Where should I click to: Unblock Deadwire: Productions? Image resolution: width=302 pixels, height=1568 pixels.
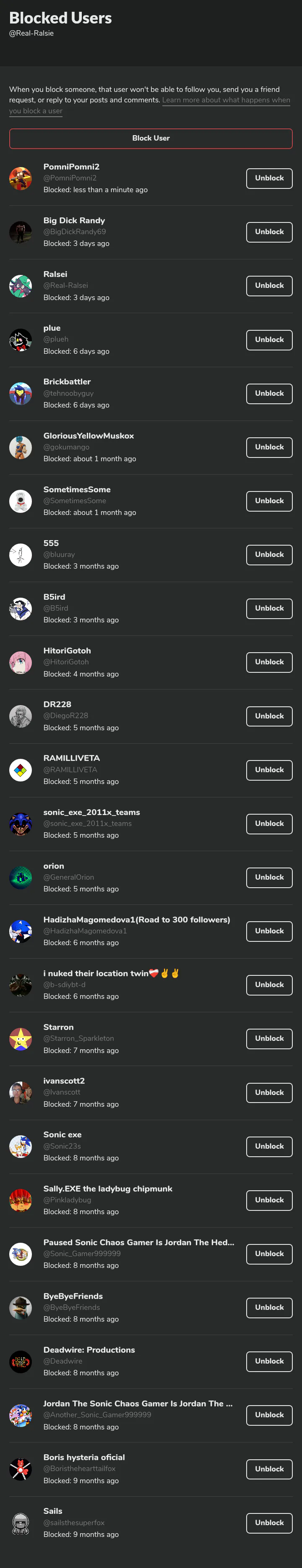[x=269, y=1361]
